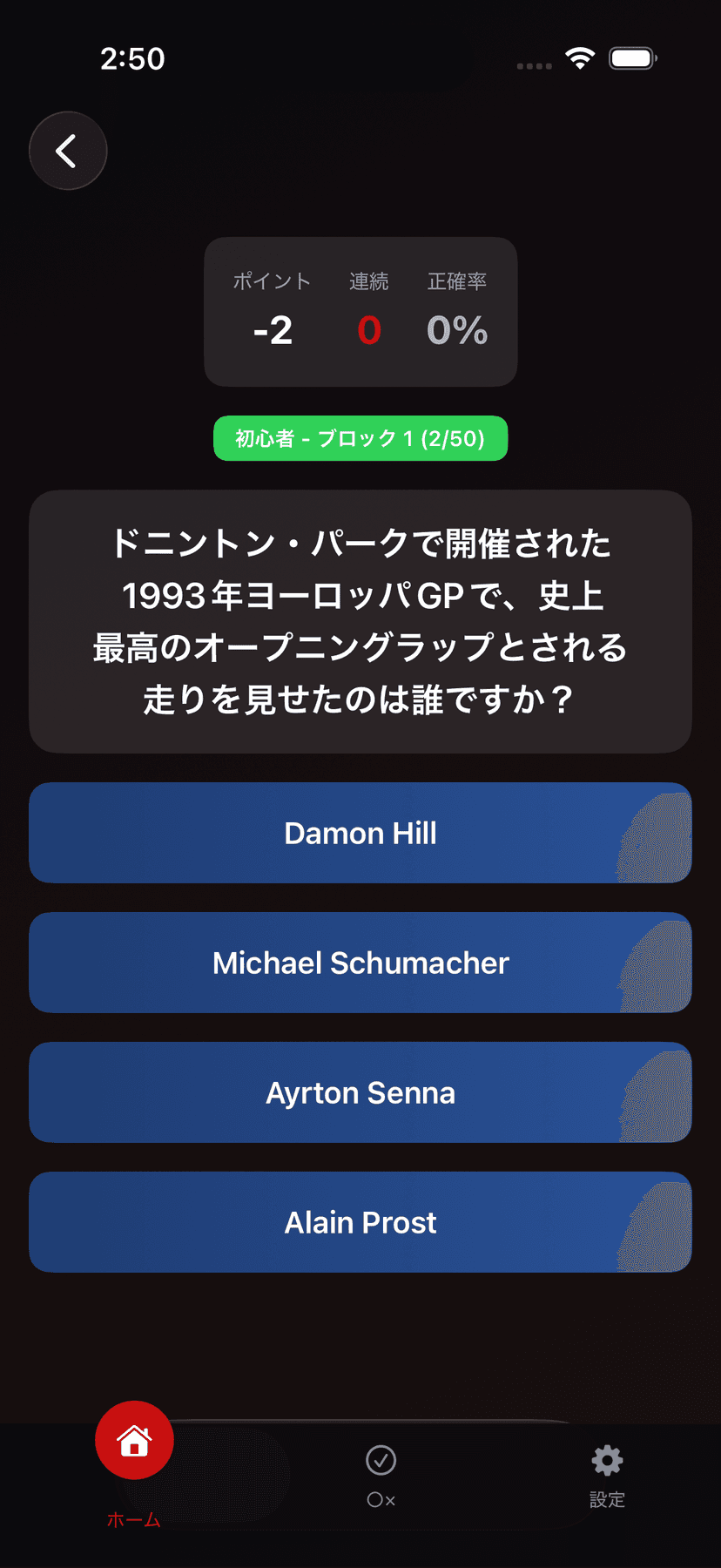
Task: Select the red home icon in navigation
Action: (133, 1440)
